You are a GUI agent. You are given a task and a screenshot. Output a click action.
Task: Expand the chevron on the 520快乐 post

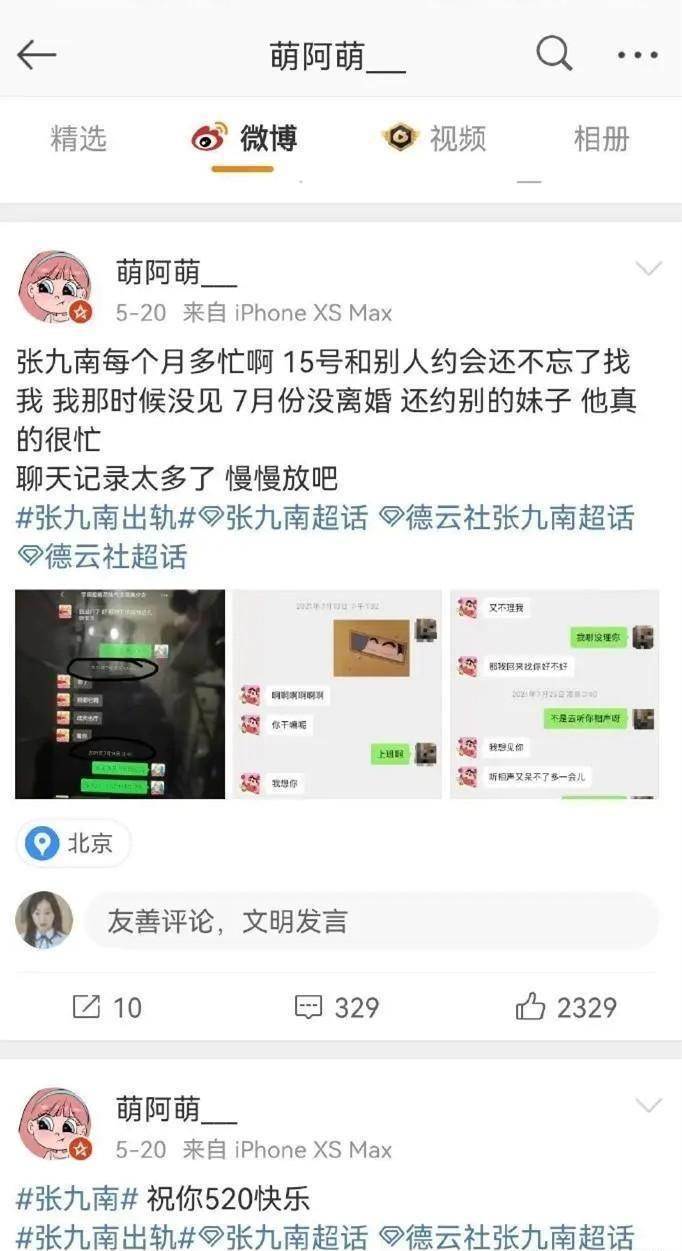click(649, 1105)
